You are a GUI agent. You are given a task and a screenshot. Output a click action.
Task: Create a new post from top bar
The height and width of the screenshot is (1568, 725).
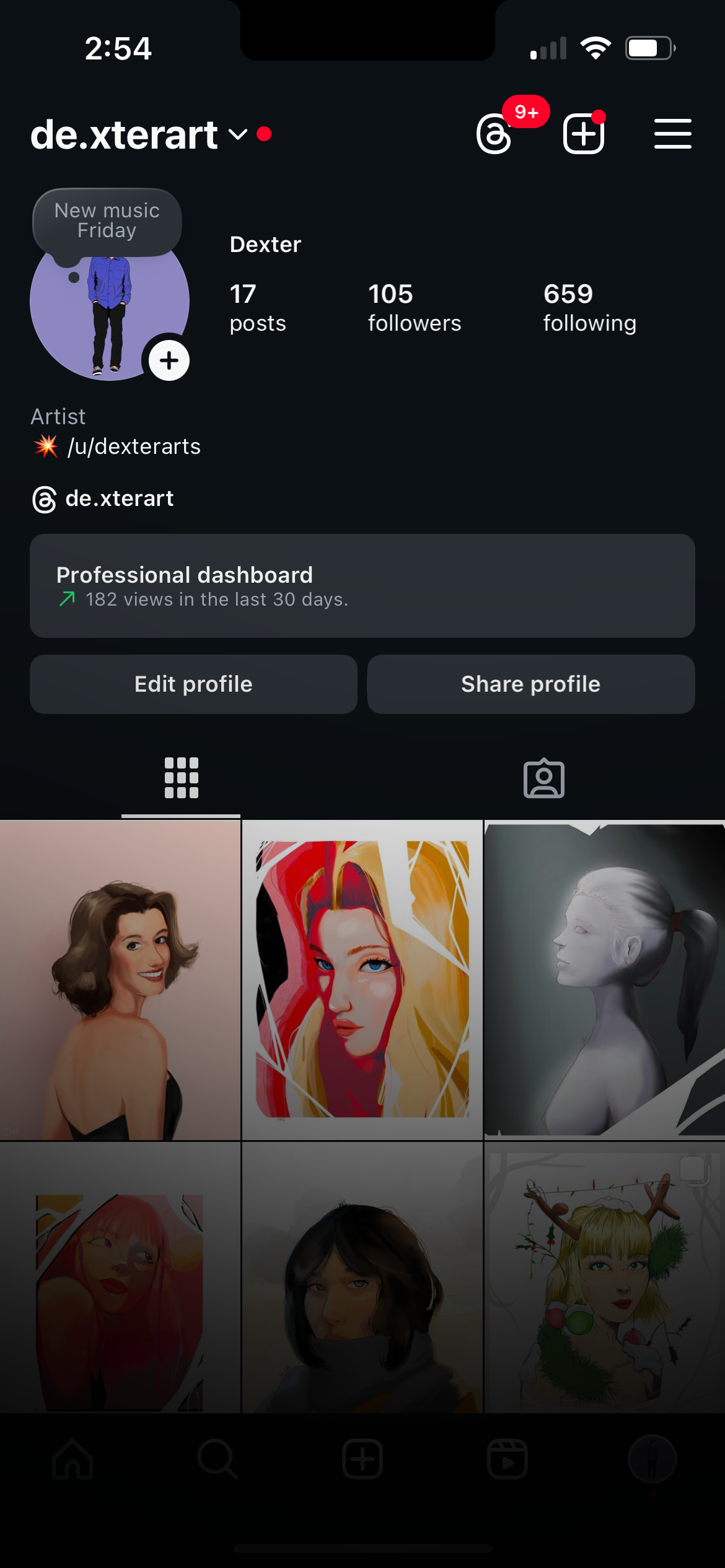point(583,134)
